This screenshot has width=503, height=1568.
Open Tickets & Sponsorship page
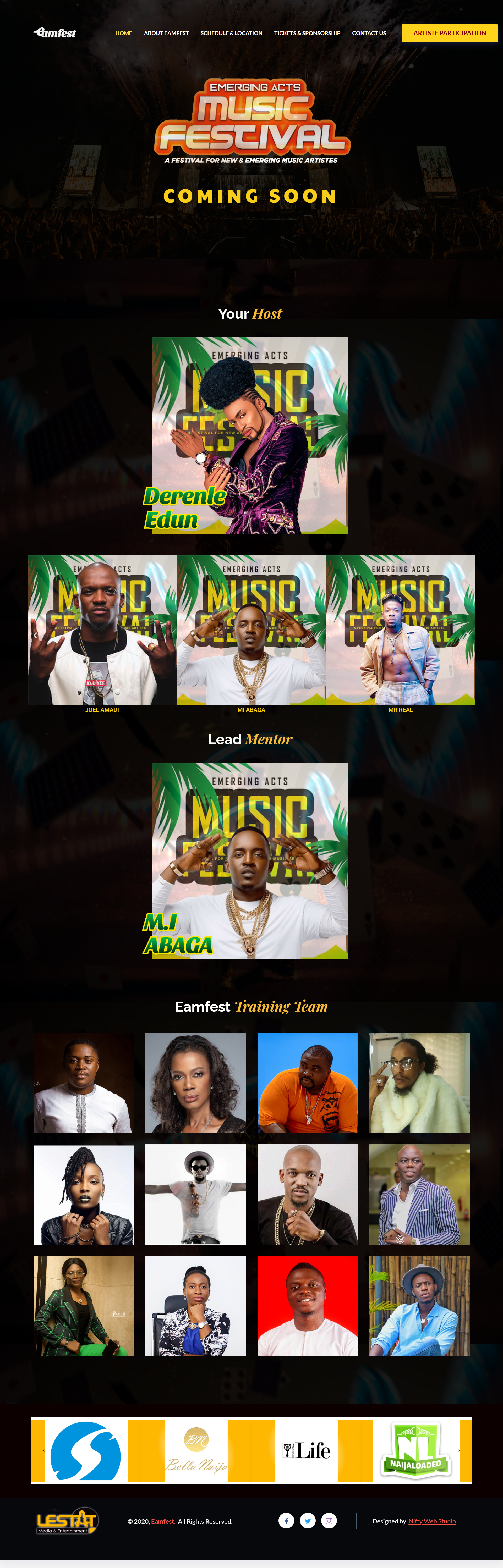[x=307, y=33]
